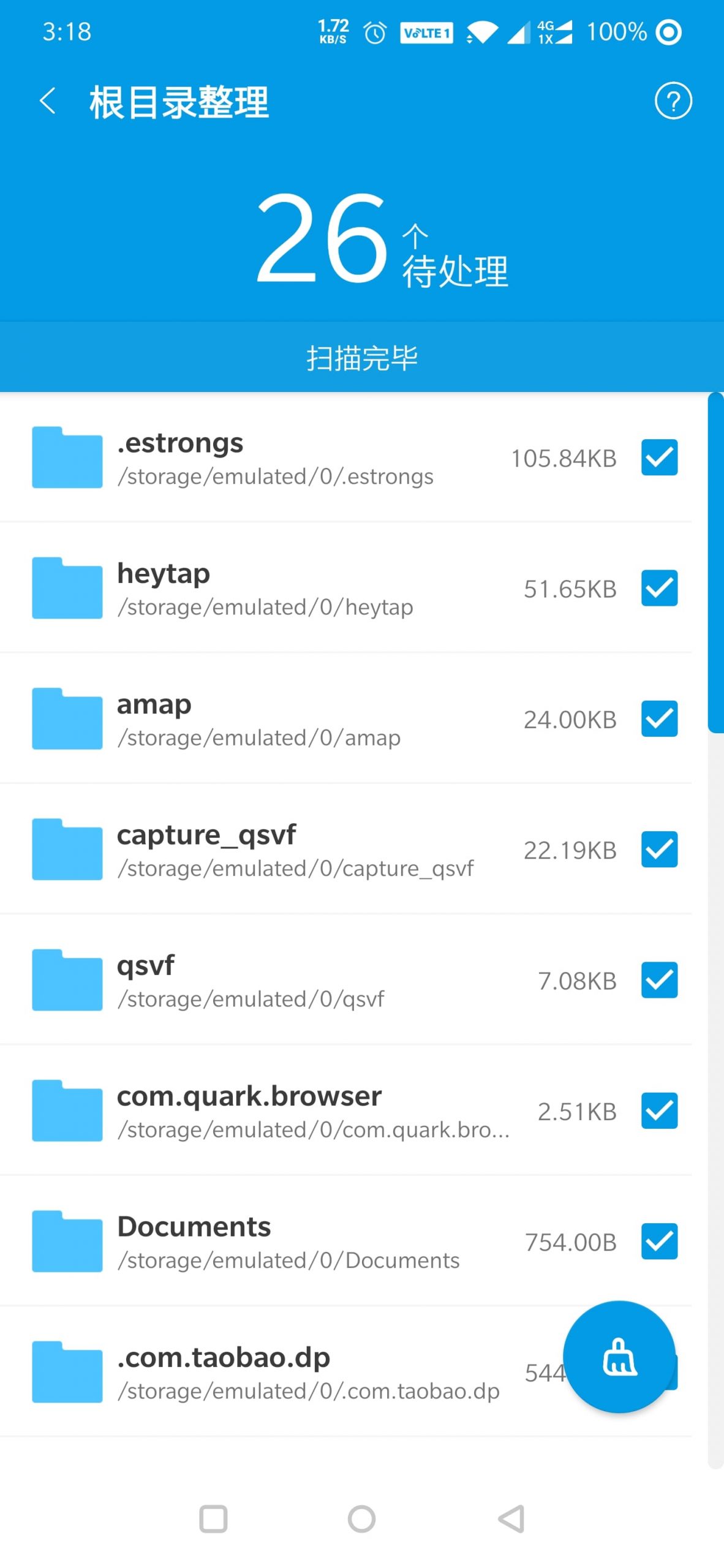Open the help question mark icon
The height and width of the screenshot is (1568, 724).
[x=673, y=101]
